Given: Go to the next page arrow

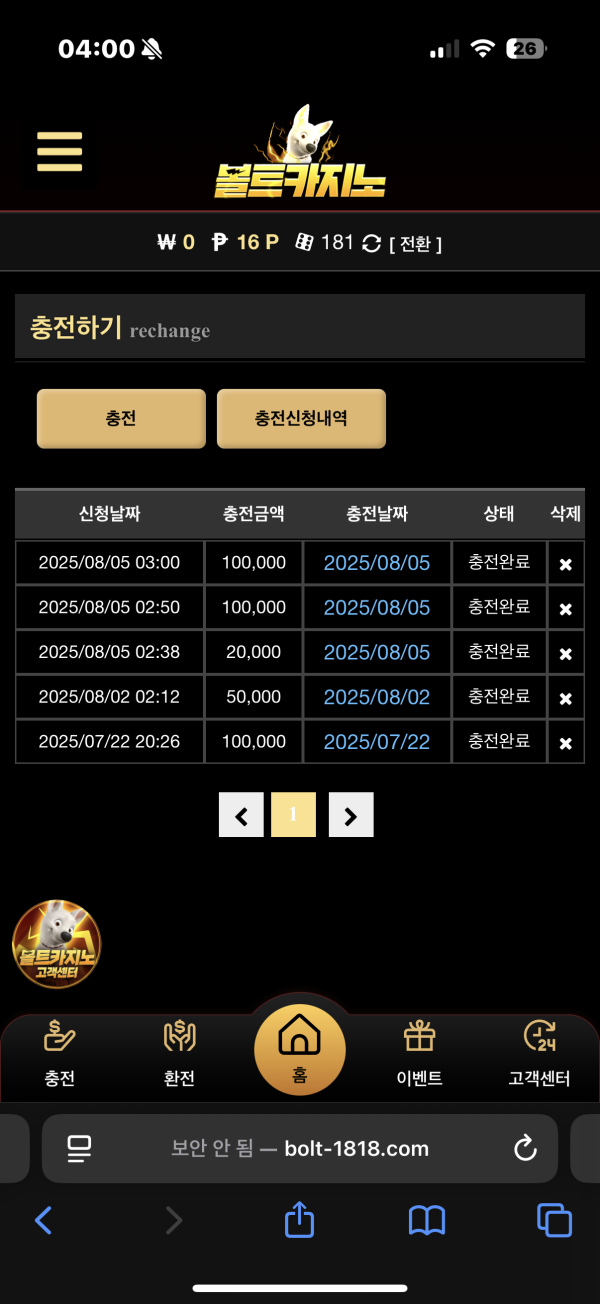Looking at the screenshot, I should click(351, 815).
